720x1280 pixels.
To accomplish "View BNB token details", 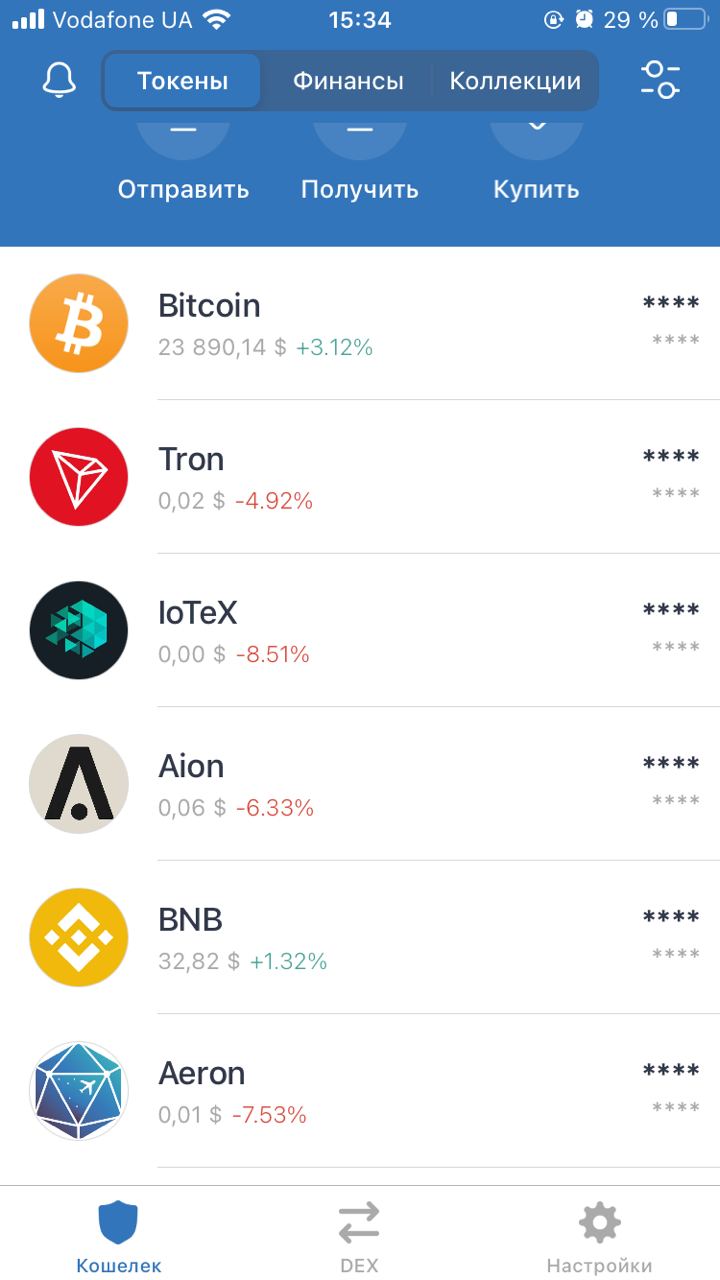I will pyautogui.click(x=360, y=937).
